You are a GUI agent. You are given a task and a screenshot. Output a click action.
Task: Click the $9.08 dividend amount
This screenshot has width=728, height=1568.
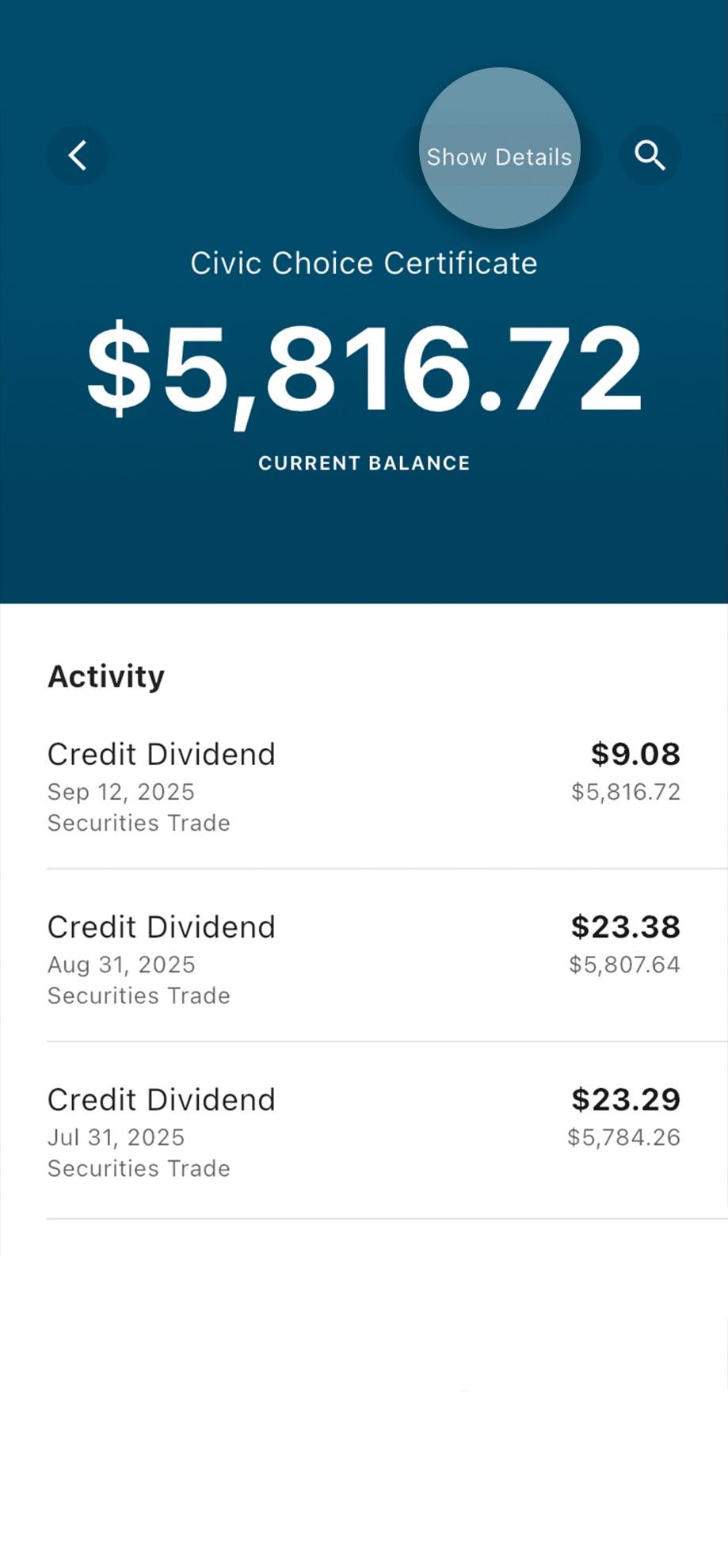coord(635,753)
